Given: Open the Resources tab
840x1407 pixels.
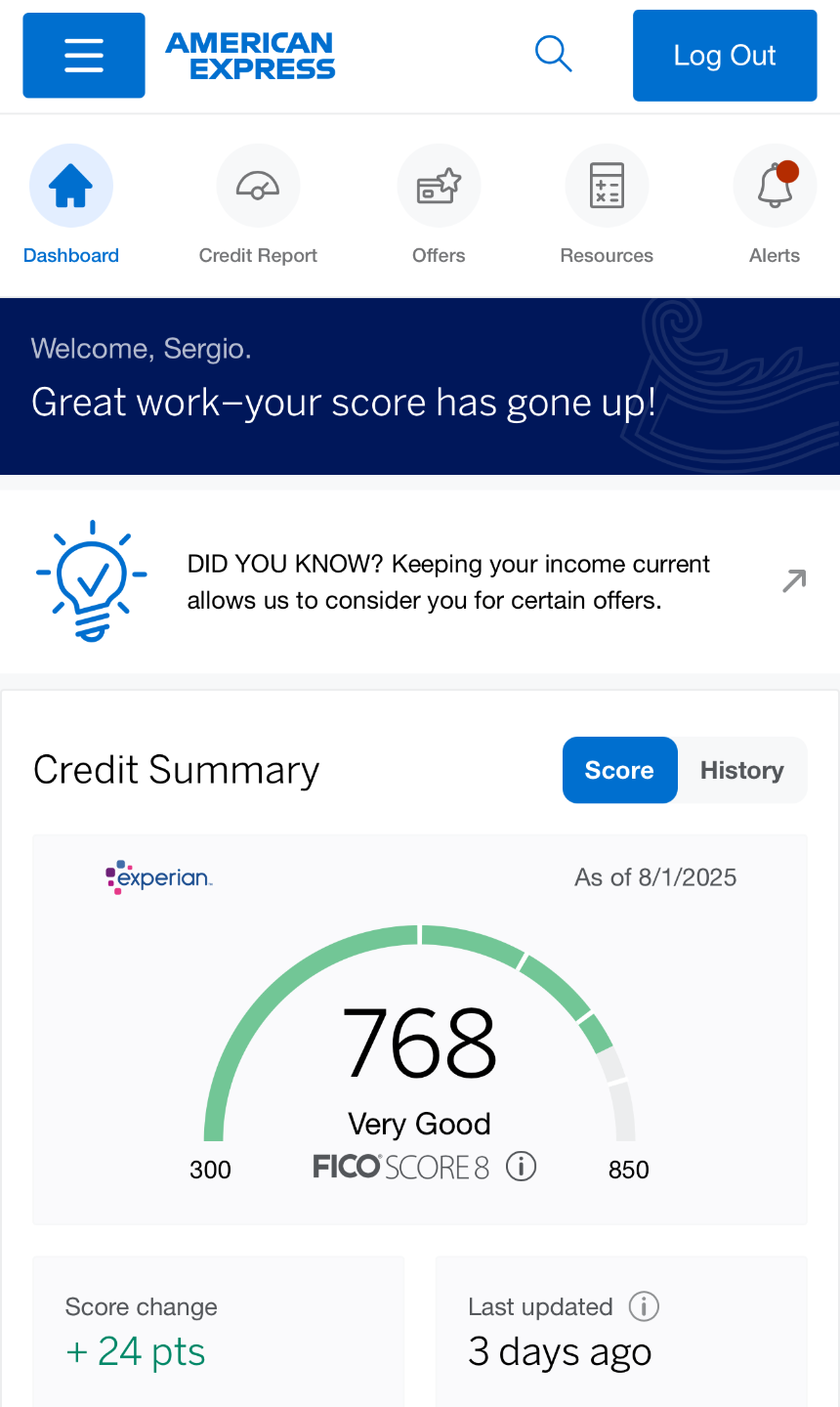Looking at the screenshot, I should pyautogui.click(x=607, y=205).
